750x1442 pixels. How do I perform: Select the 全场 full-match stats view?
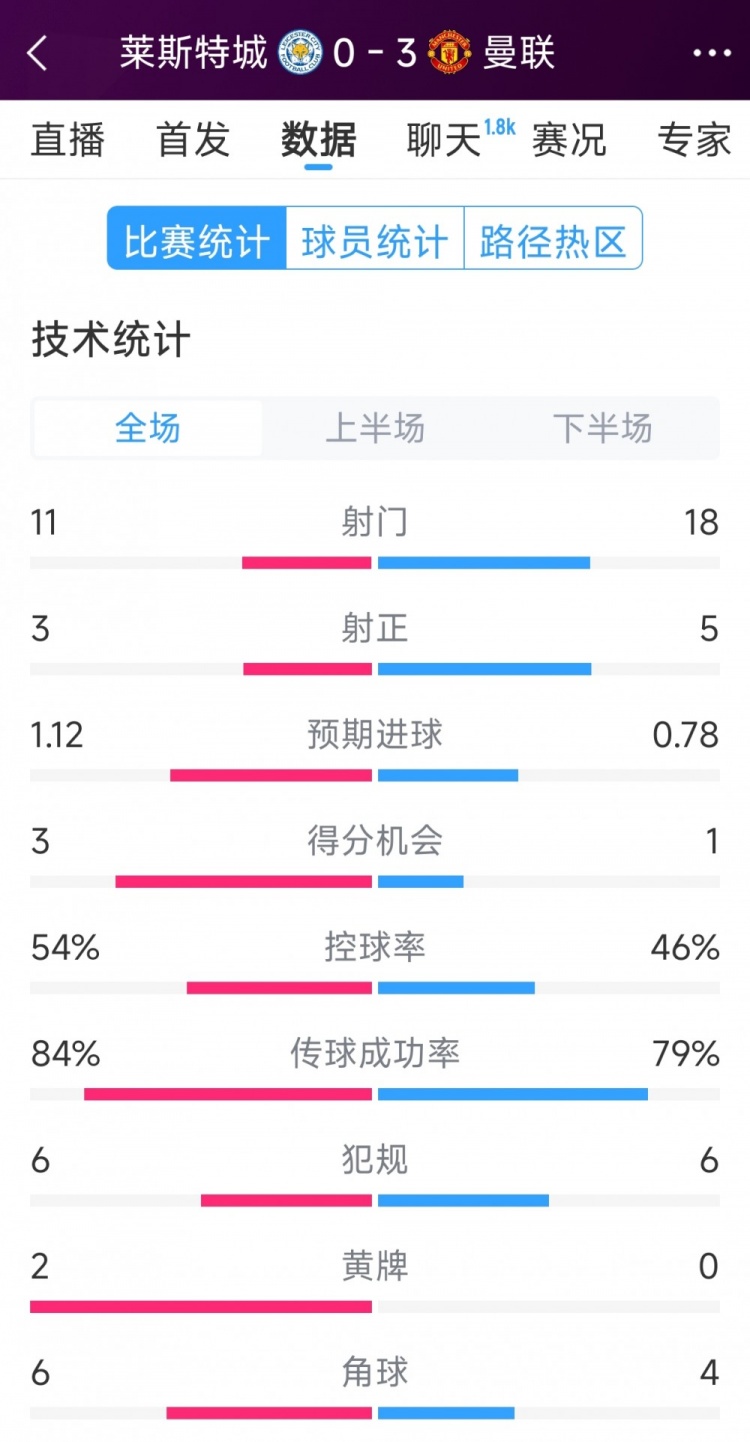tap(146, 428)
